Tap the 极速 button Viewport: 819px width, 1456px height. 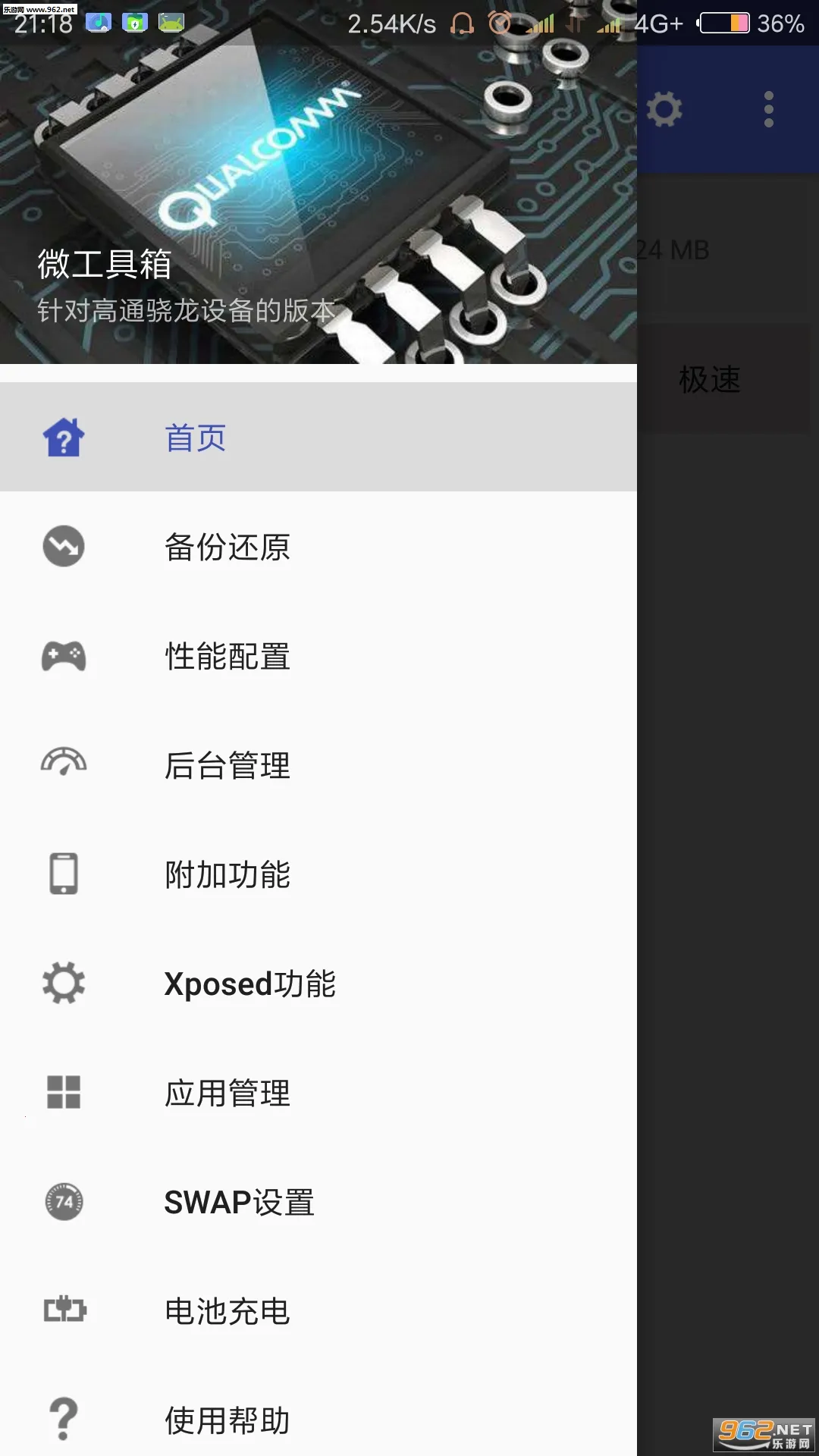pyautogui.click(x=708, y=379)
